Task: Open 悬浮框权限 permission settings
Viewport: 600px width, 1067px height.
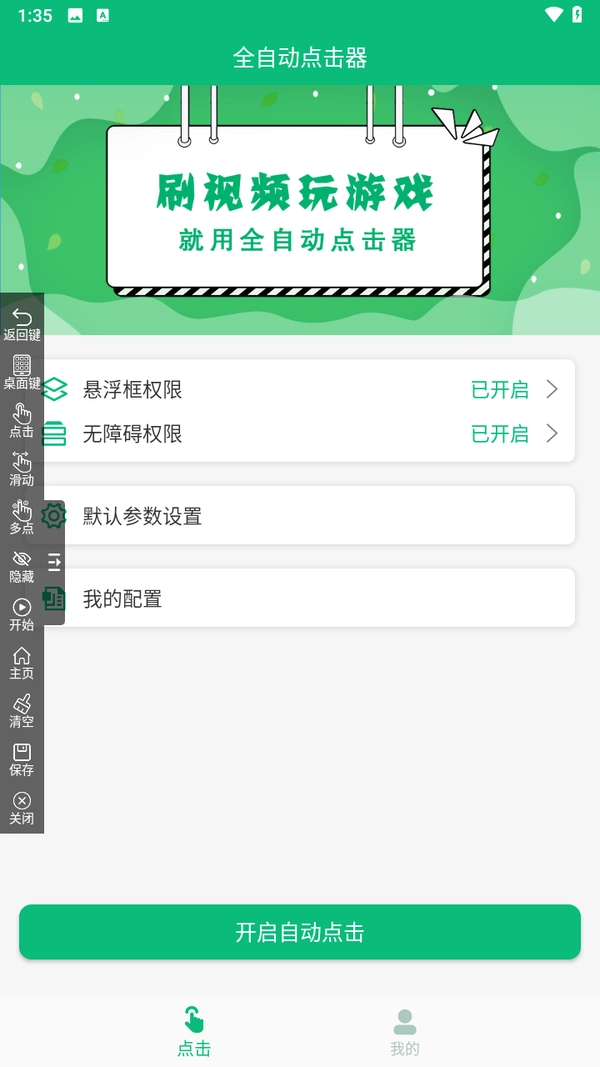Action: pos(310,389)
